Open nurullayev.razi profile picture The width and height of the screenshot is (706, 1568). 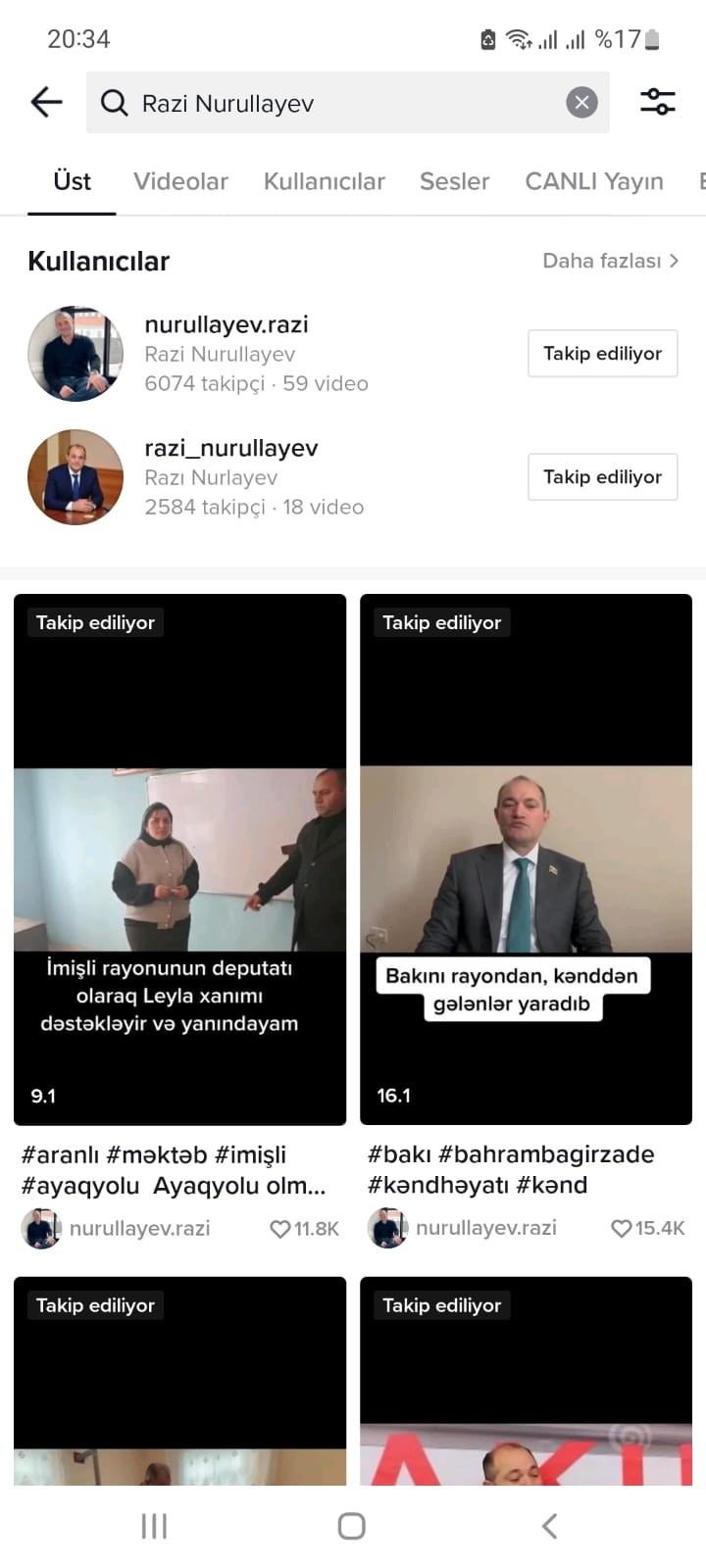[x=75, y=353]
